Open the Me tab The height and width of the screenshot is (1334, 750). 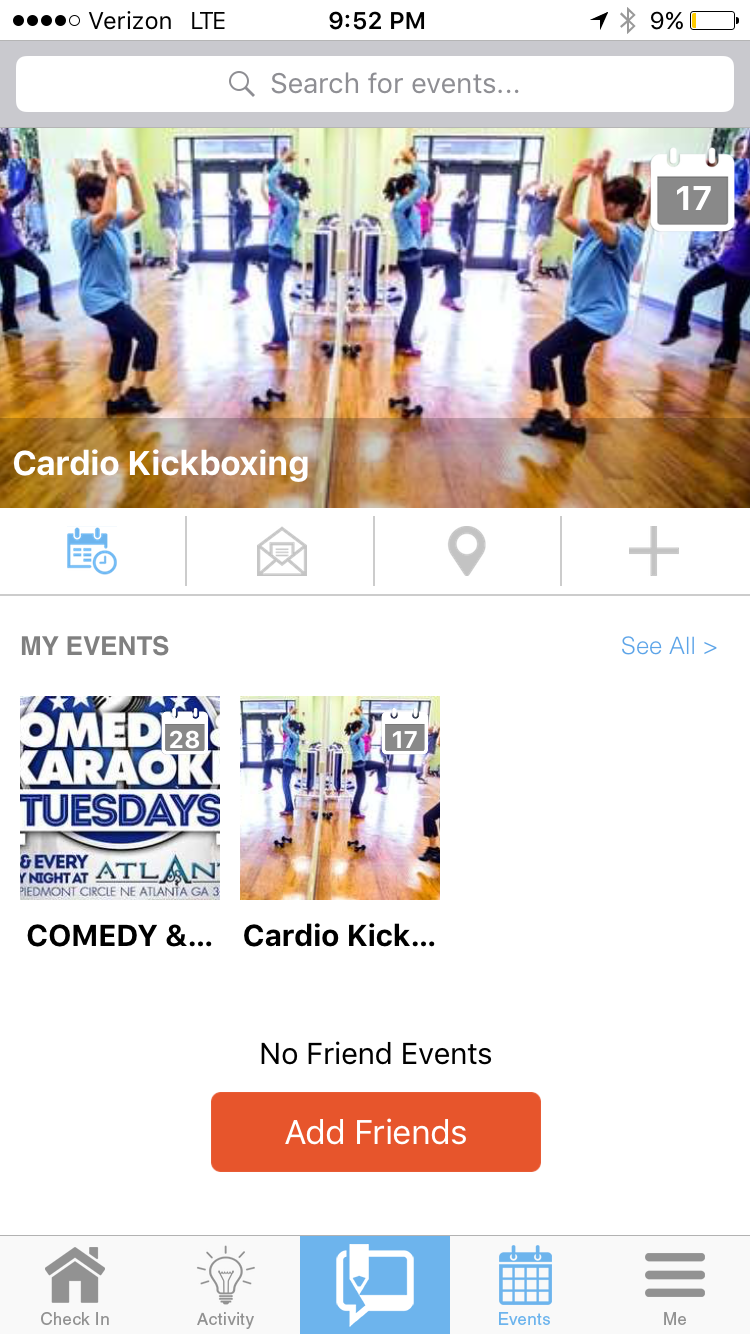click(x=675, y=1285)
